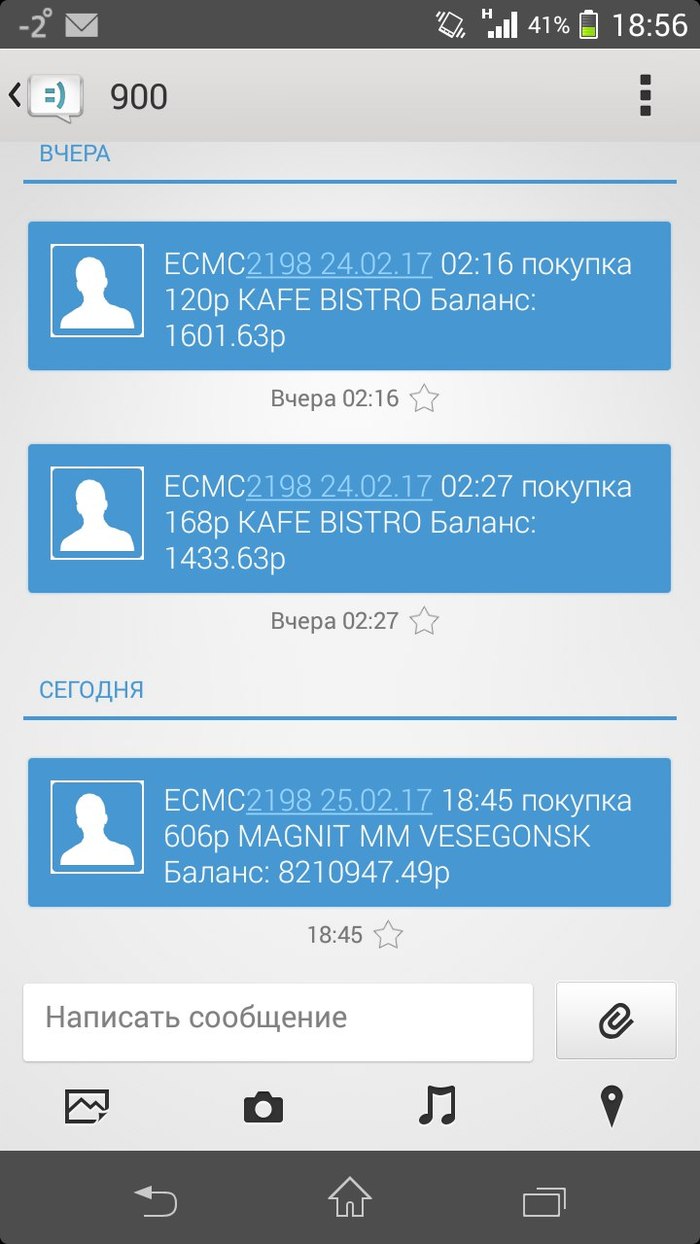Screen dimensions: 700x1244
Task: Open the camera to take a photo
Action: 263,1106
